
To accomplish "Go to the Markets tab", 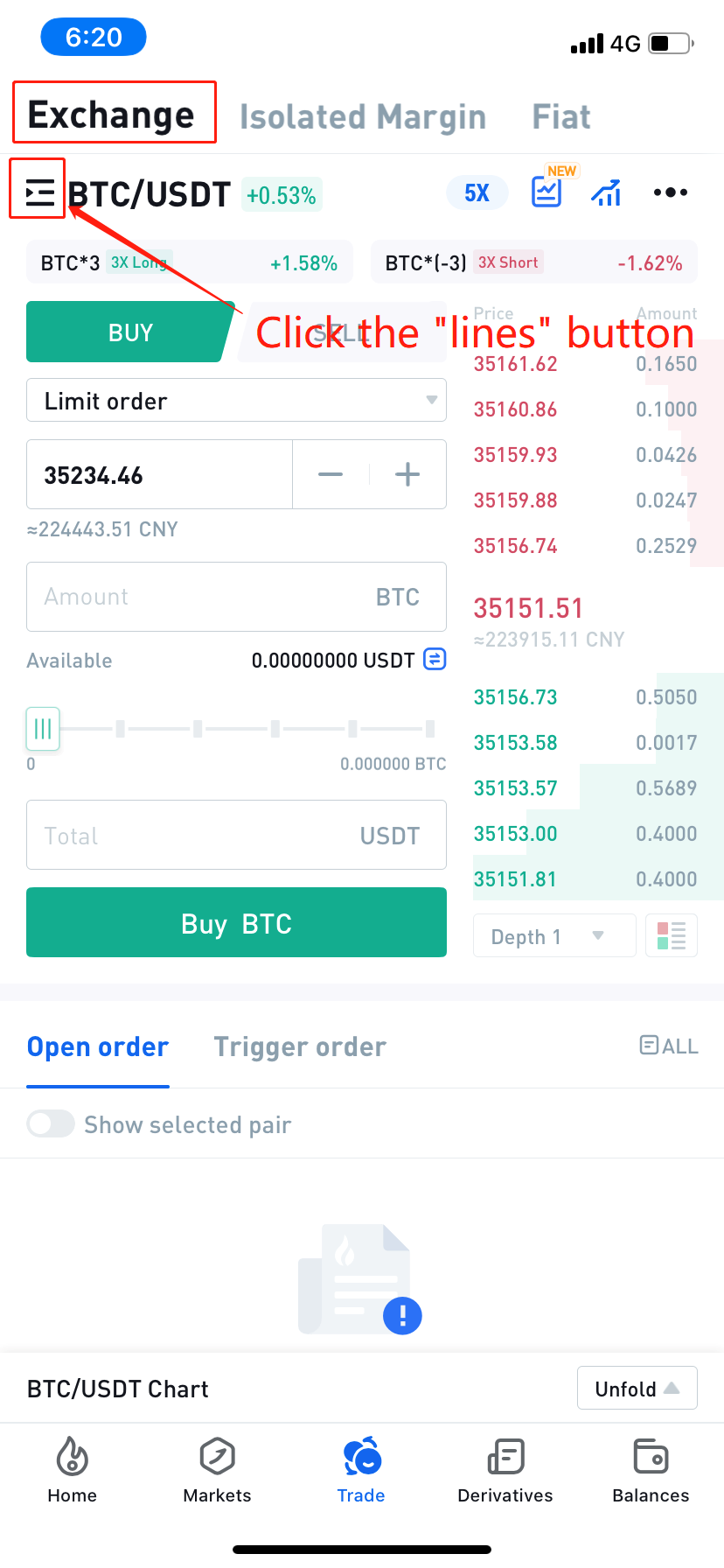I will click(217, 1470).
